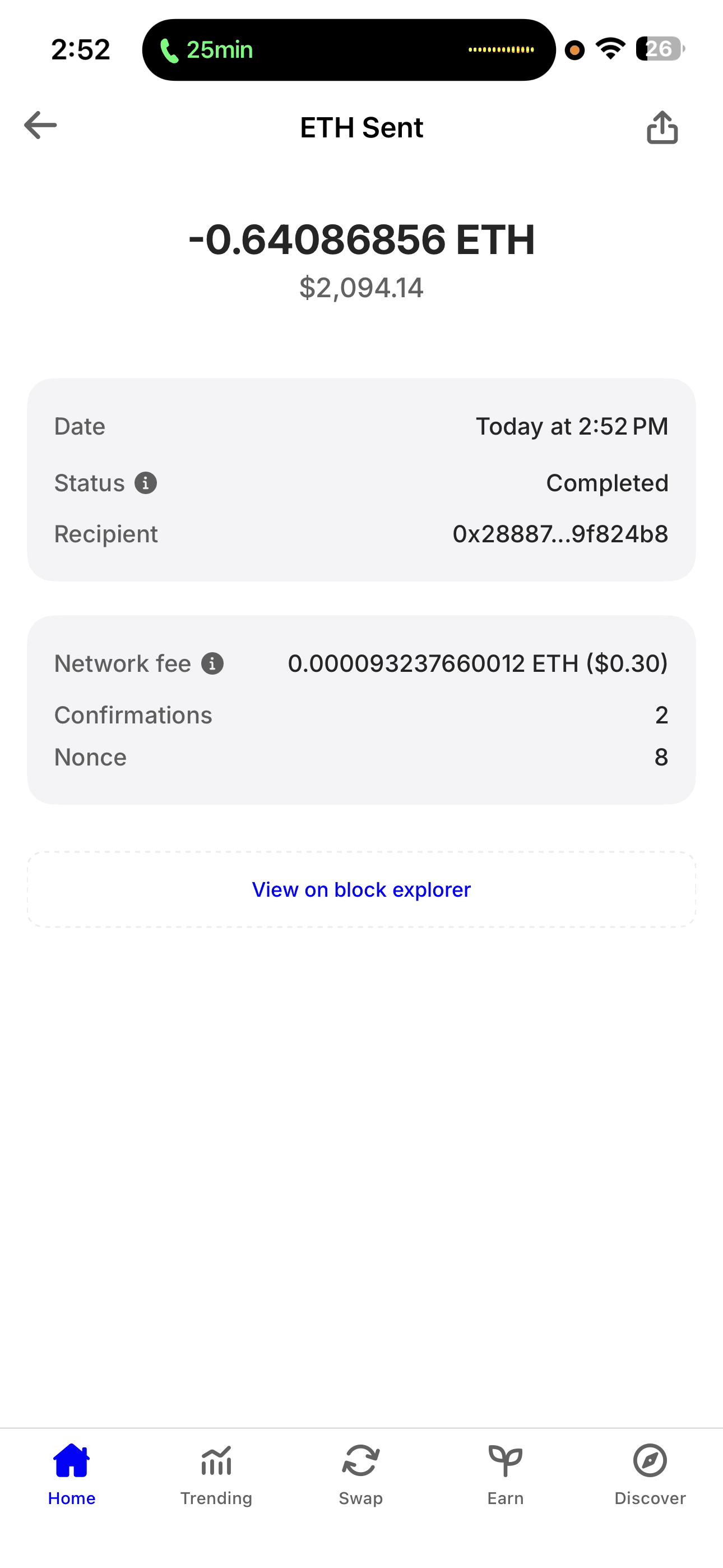Screen dimensions: 723x1568
Task: View on block explorer
Action: 361,889
